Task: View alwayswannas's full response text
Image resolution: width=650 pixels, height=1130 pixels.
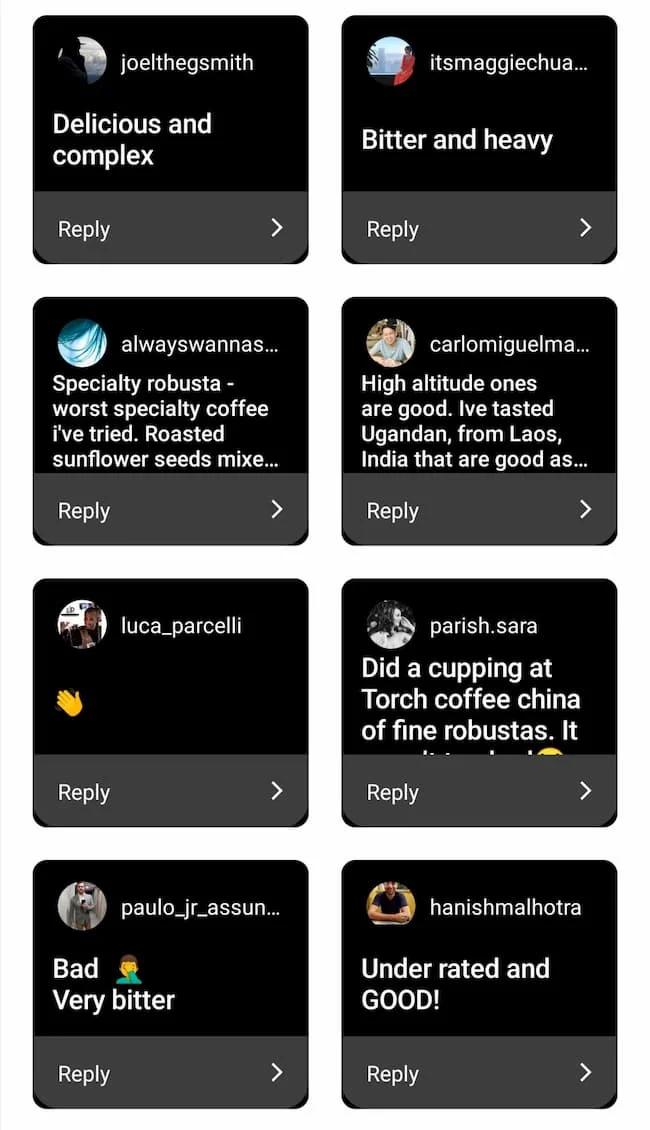Action: tap(170, 420)
